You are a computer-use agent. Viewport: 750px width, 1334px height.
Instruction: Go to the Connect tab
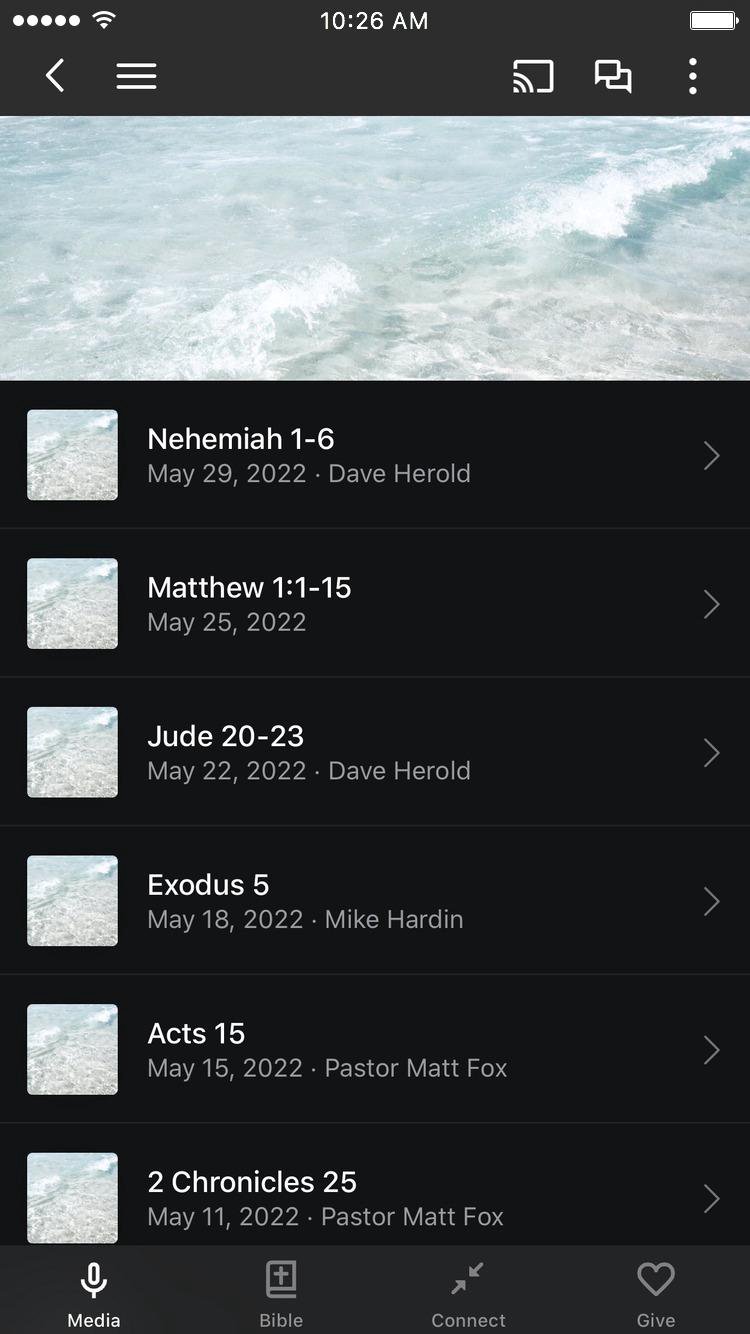468,1293
